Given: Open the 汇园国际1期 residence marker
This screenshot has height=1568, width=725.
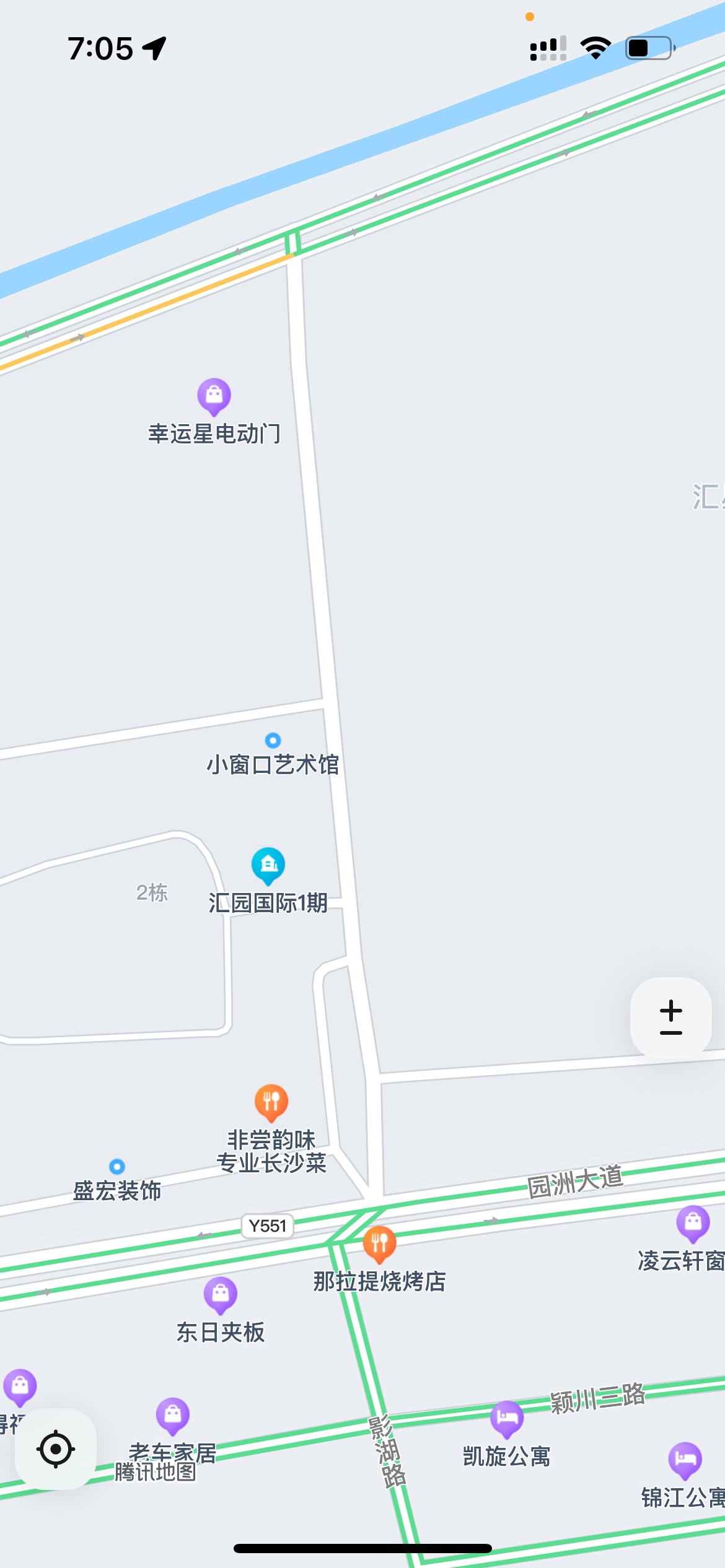Looking at the screenshot, I should tap(268, 865).
